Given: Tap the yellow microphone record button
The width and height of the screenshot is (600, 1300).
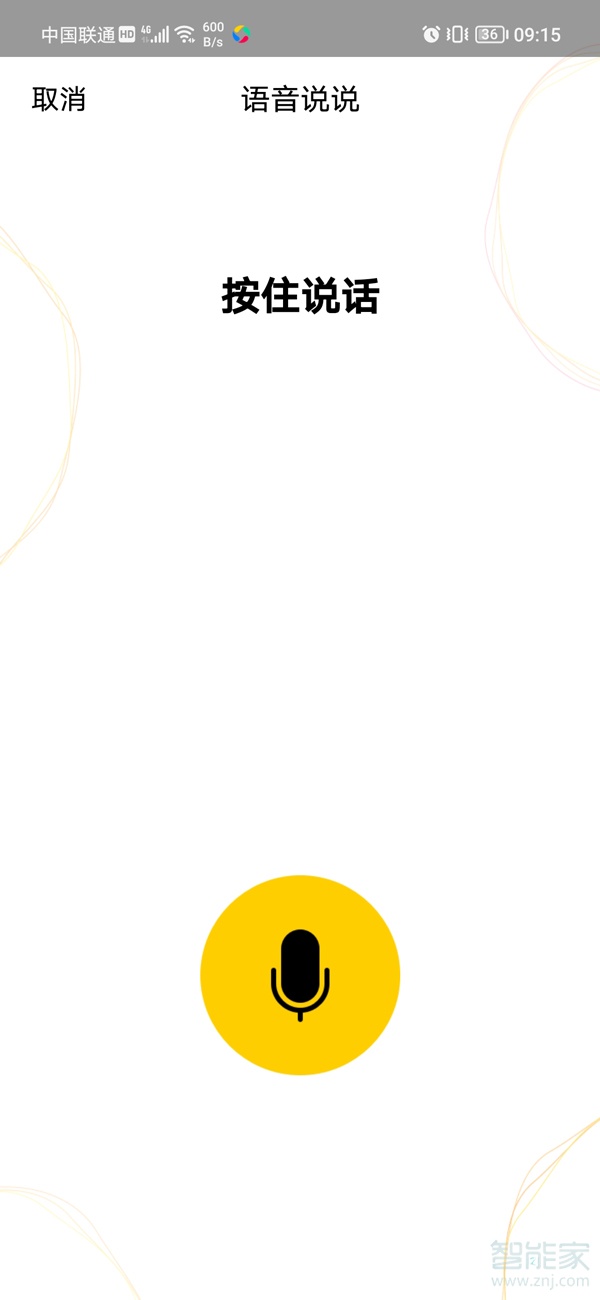Looking at the screenshot, I should (x=300, y=975).
